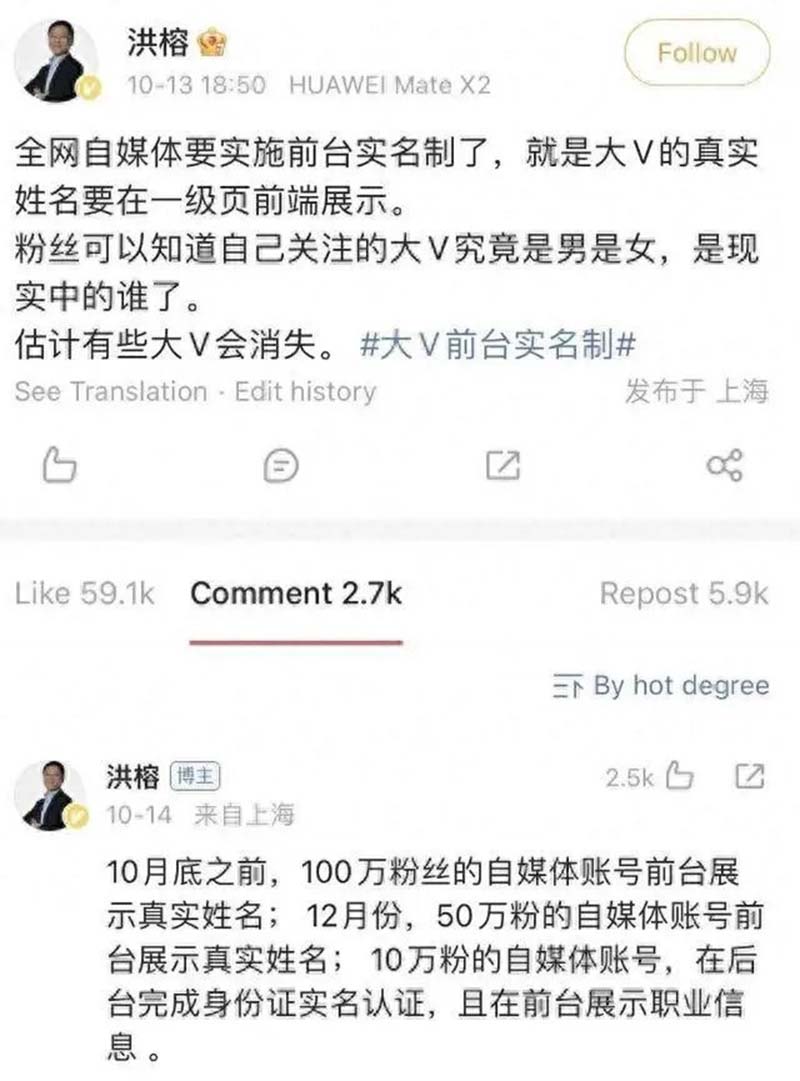Tap See Translation under the post
Screen dimensions: 800x1081
[x=111, y=391]
